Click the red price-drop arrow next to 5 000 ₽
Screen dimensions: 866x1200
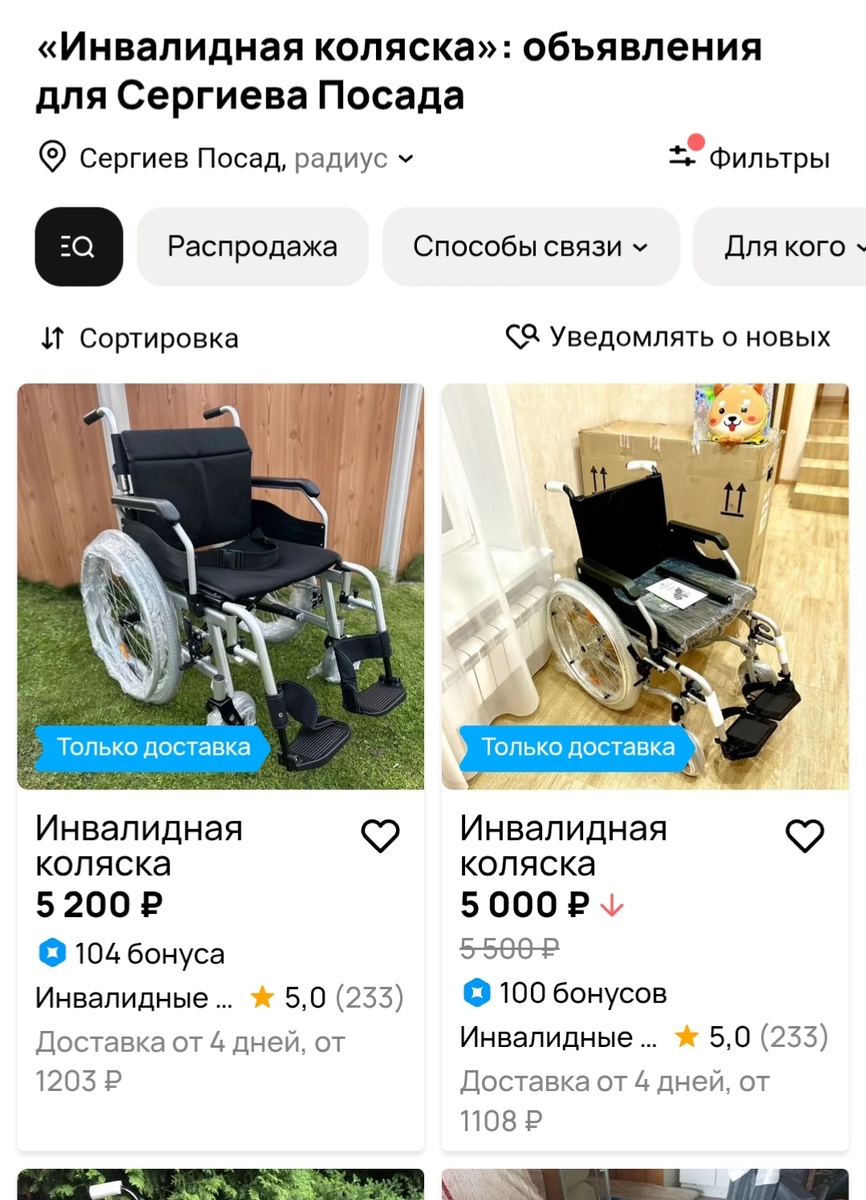click(x=615, y=904)
